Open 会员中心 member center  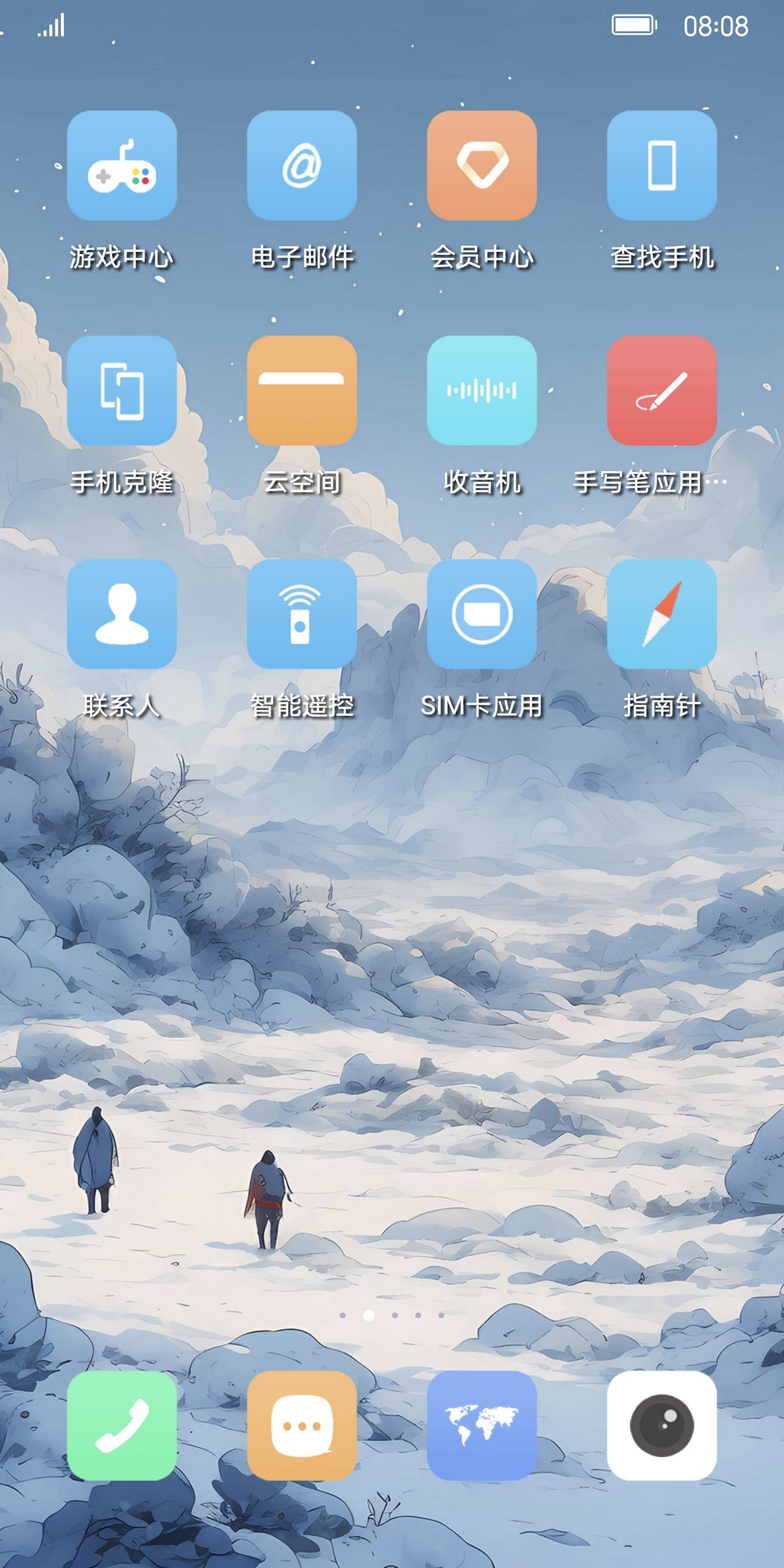pyautogui.click(x=482, y=166)
